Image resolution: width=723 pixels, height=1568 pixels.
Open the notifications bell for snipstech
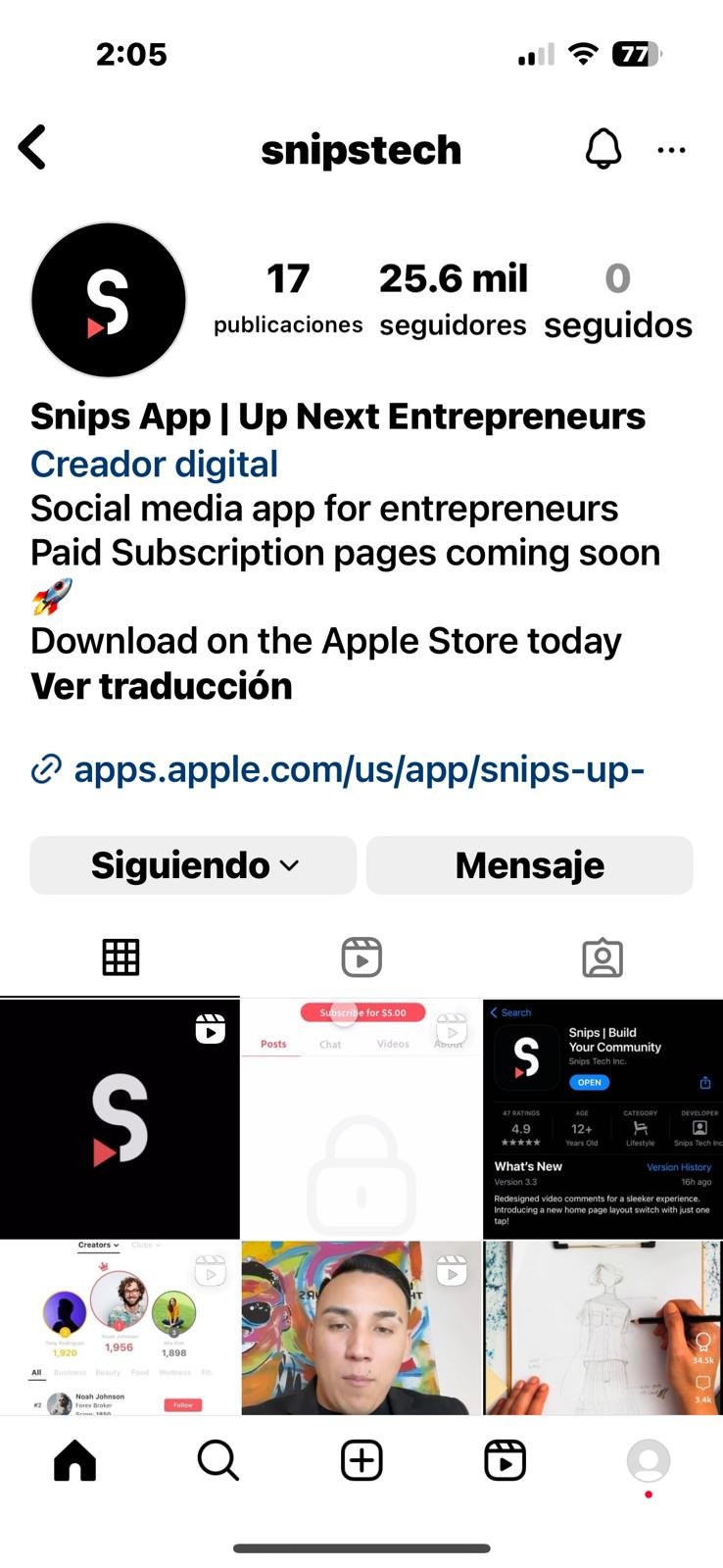pyautogui.click(x=603, y=149)
